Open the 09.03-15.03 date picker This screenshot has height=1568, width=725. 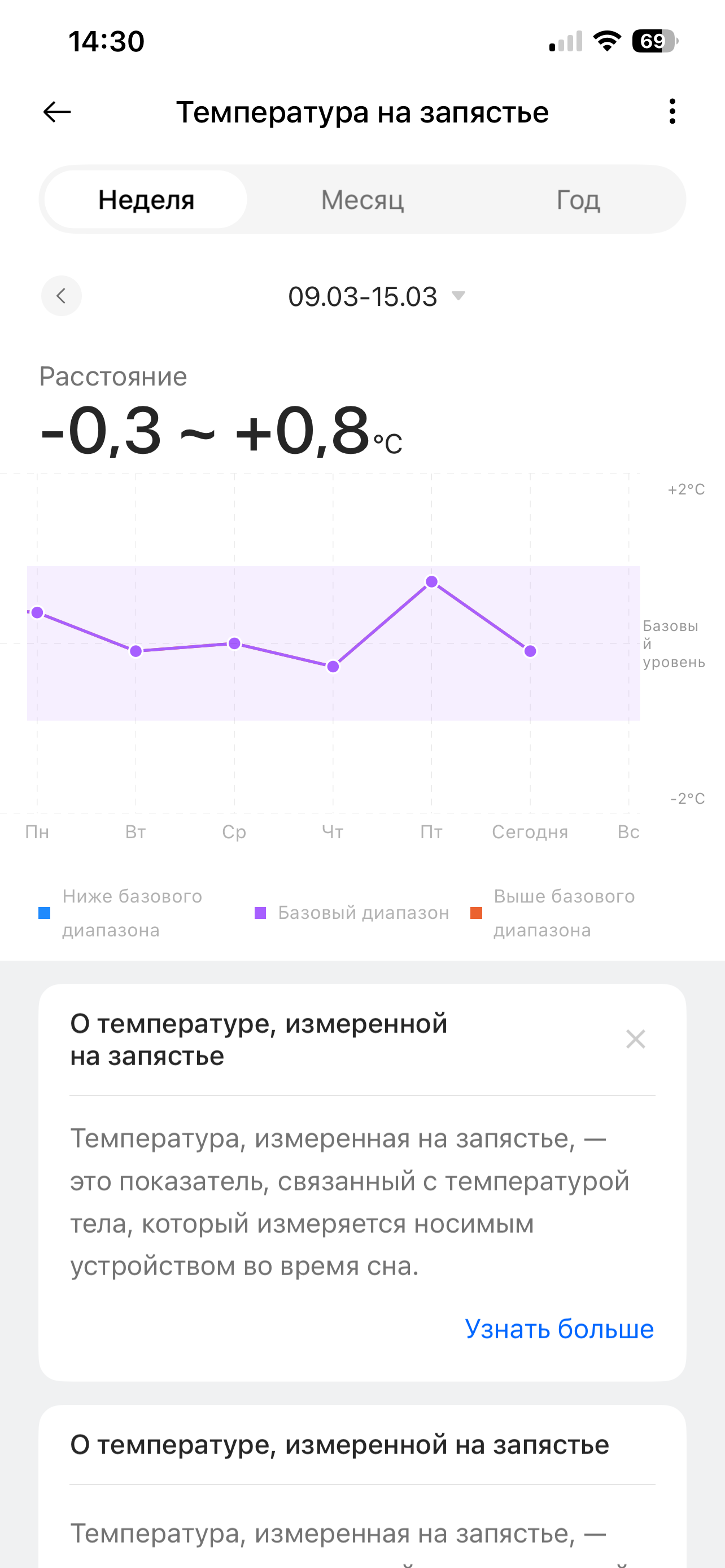click(376, 296)
